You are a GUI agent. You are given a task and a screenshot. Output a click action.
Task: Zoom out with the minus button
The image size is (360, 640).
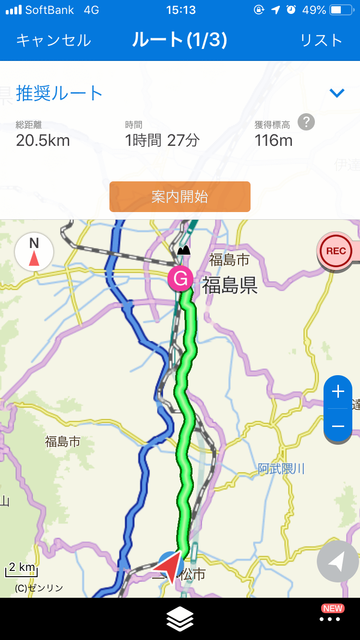[x=338, y=426]
